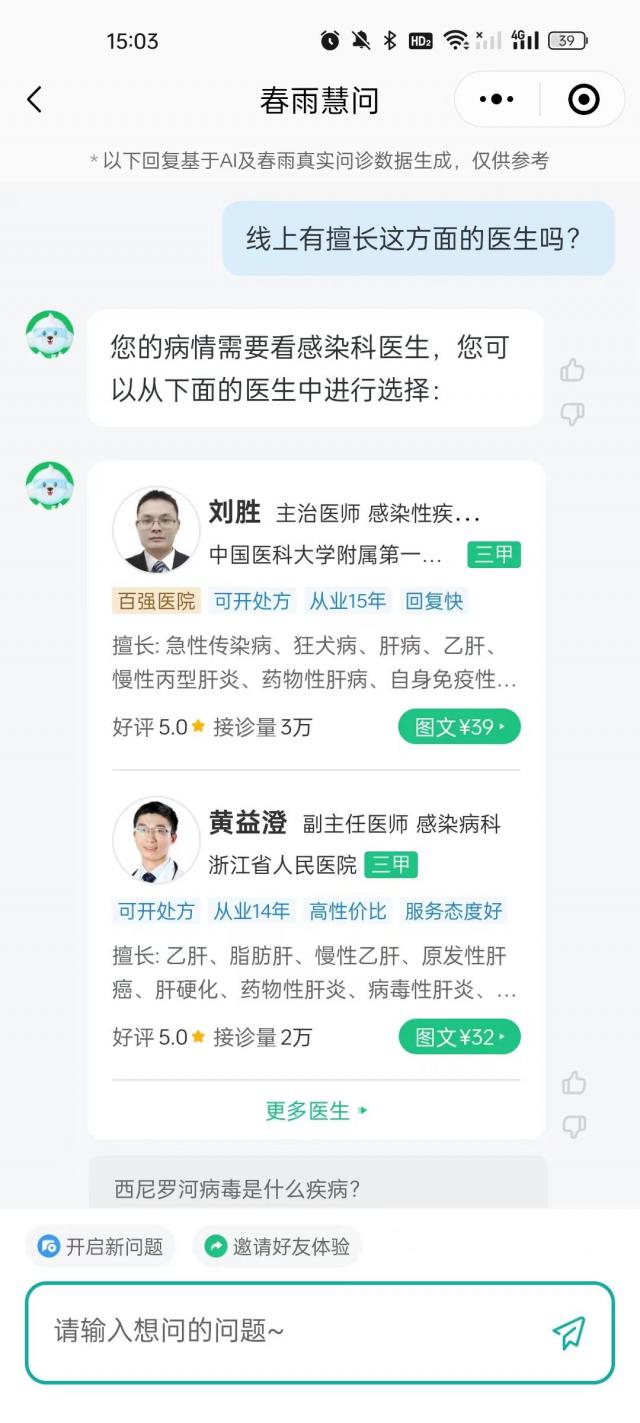The height and width of the screenshot is (1423, 640).
Task: Go back using the top-left arrow
Action: pyautogui.click(x=35, y=99)
